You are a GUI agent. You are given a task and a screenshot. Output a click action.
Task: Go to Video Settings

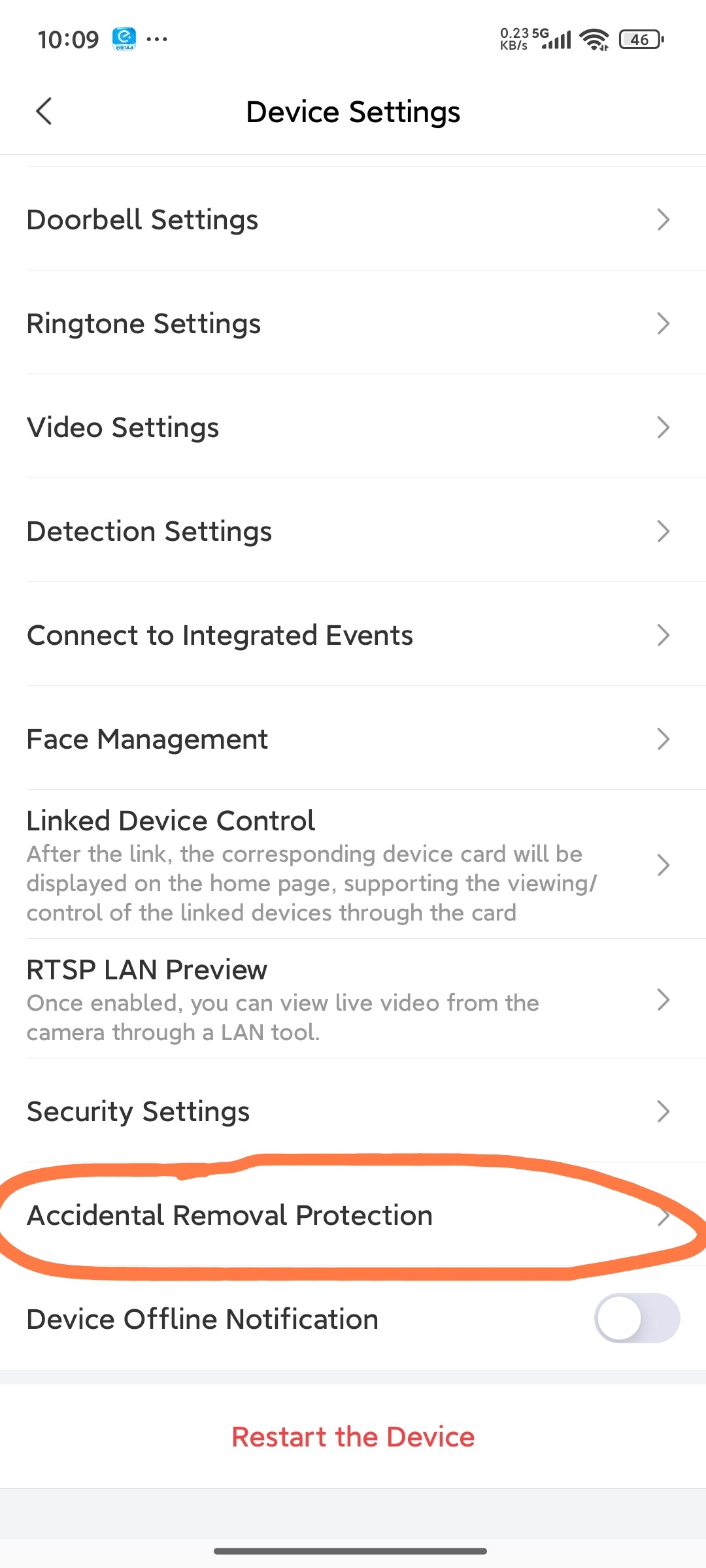tap(353, 427)
